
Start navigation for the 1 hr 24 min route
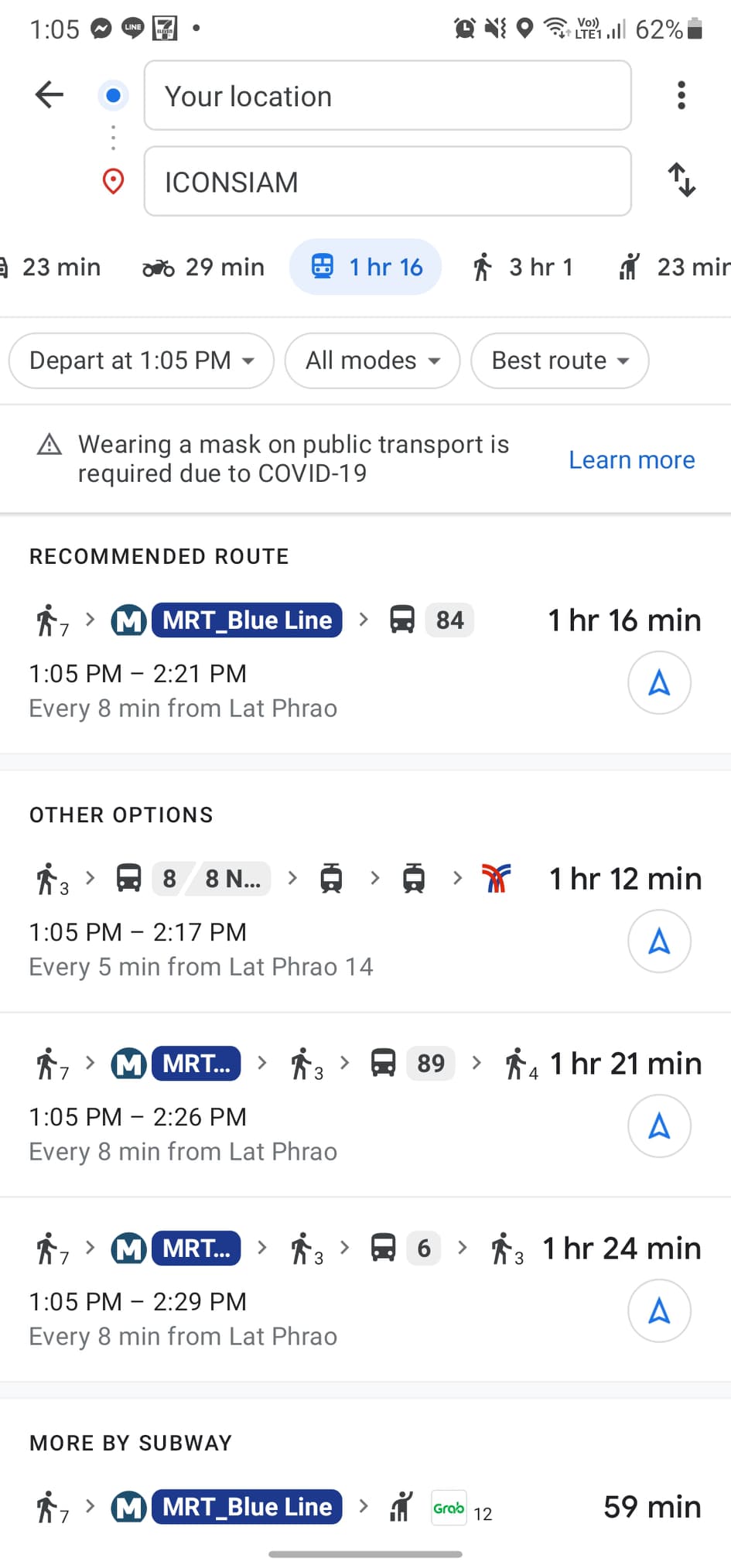click(658, 1311)
